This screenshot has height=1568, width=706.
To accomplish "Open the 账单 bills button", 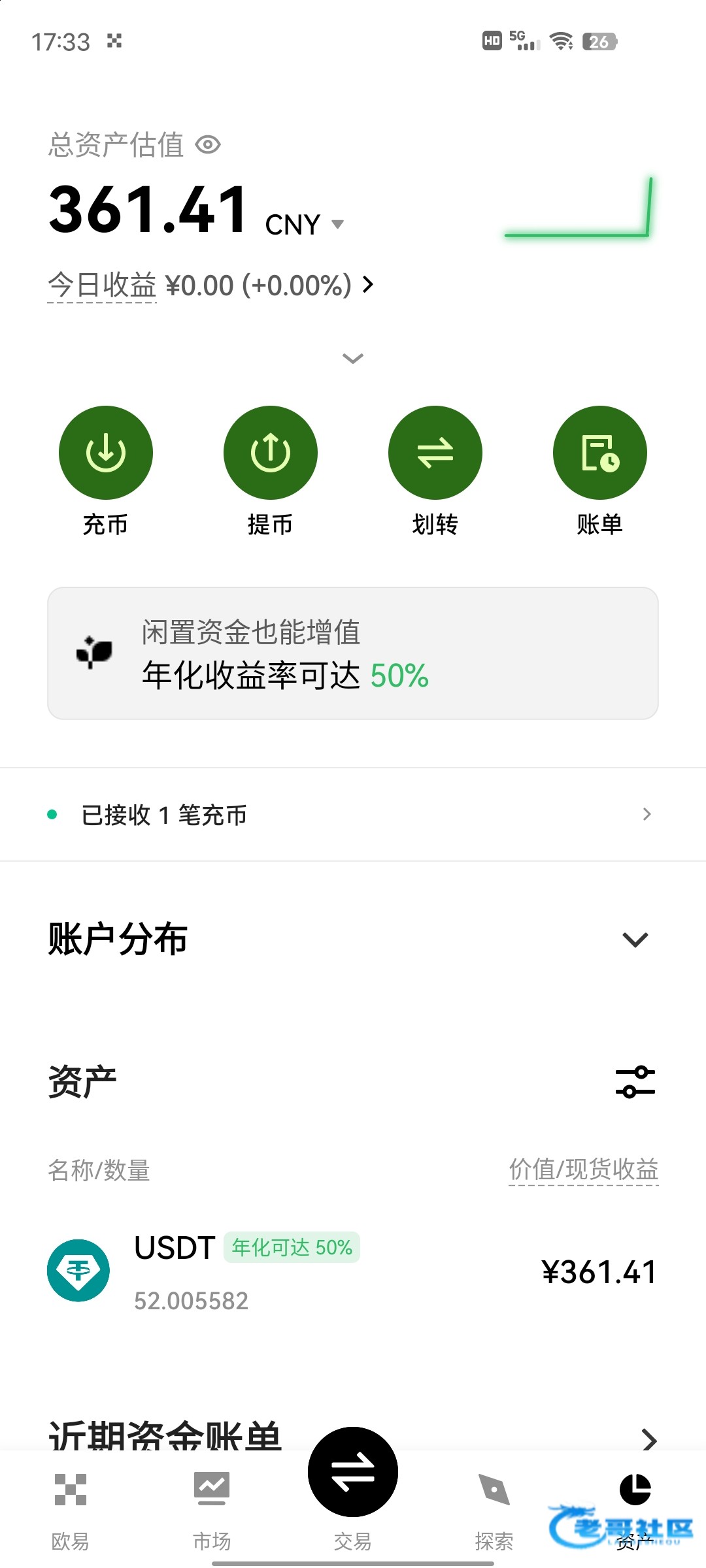I will pyautogui.click(x=600, y=453).
